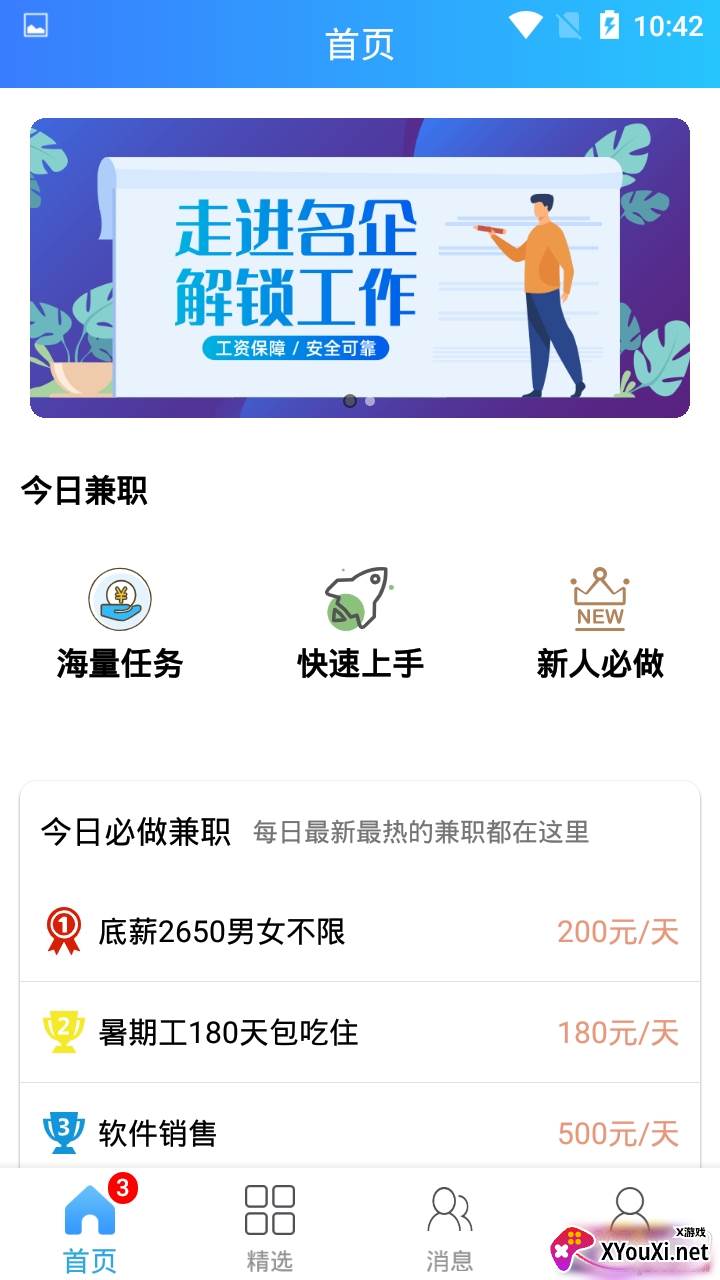This screenshot has height=1280, width=720.
Task: Go to the 首页 tab
Action: (90, 1226)
